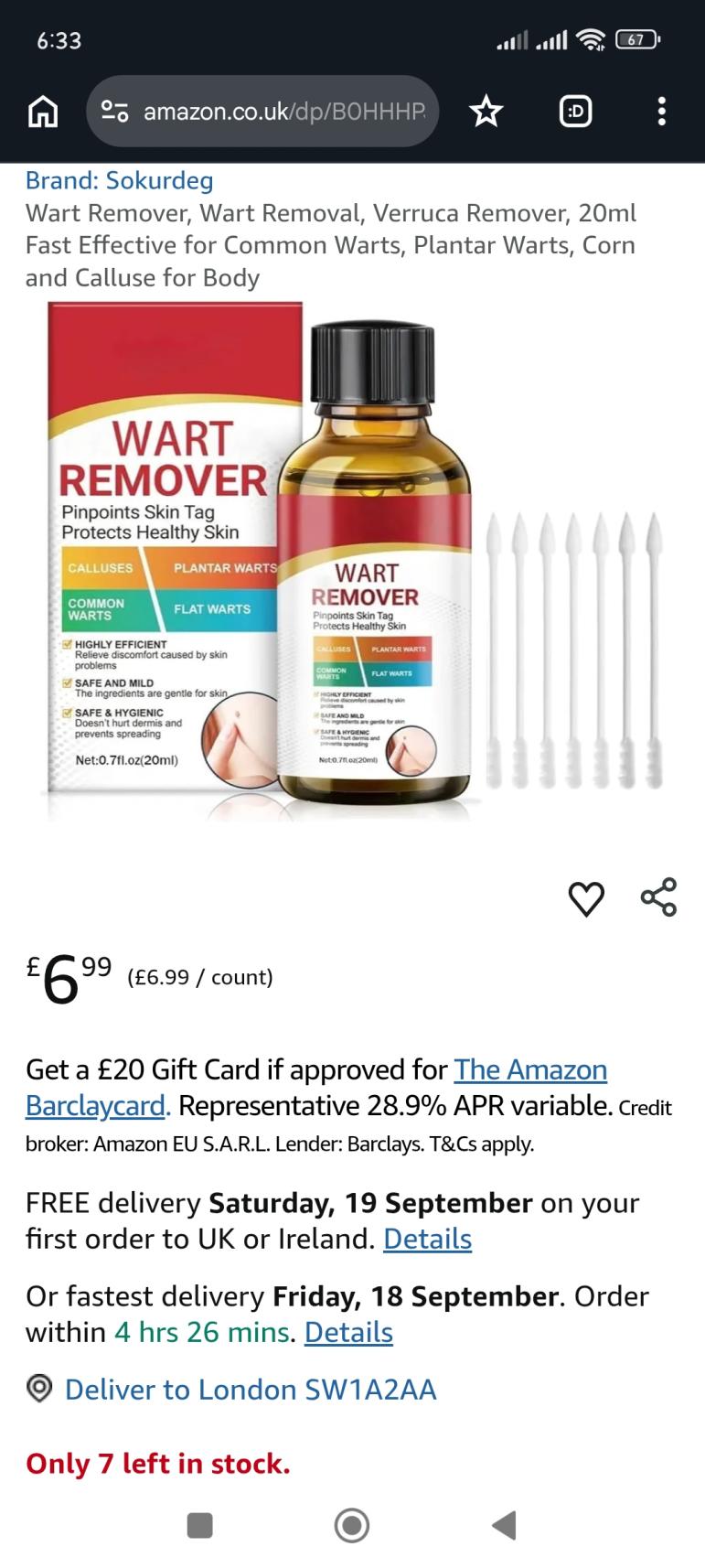Screen dimensions: 705x1568
Task: Tap the system back button
Action: (504, 1525)
